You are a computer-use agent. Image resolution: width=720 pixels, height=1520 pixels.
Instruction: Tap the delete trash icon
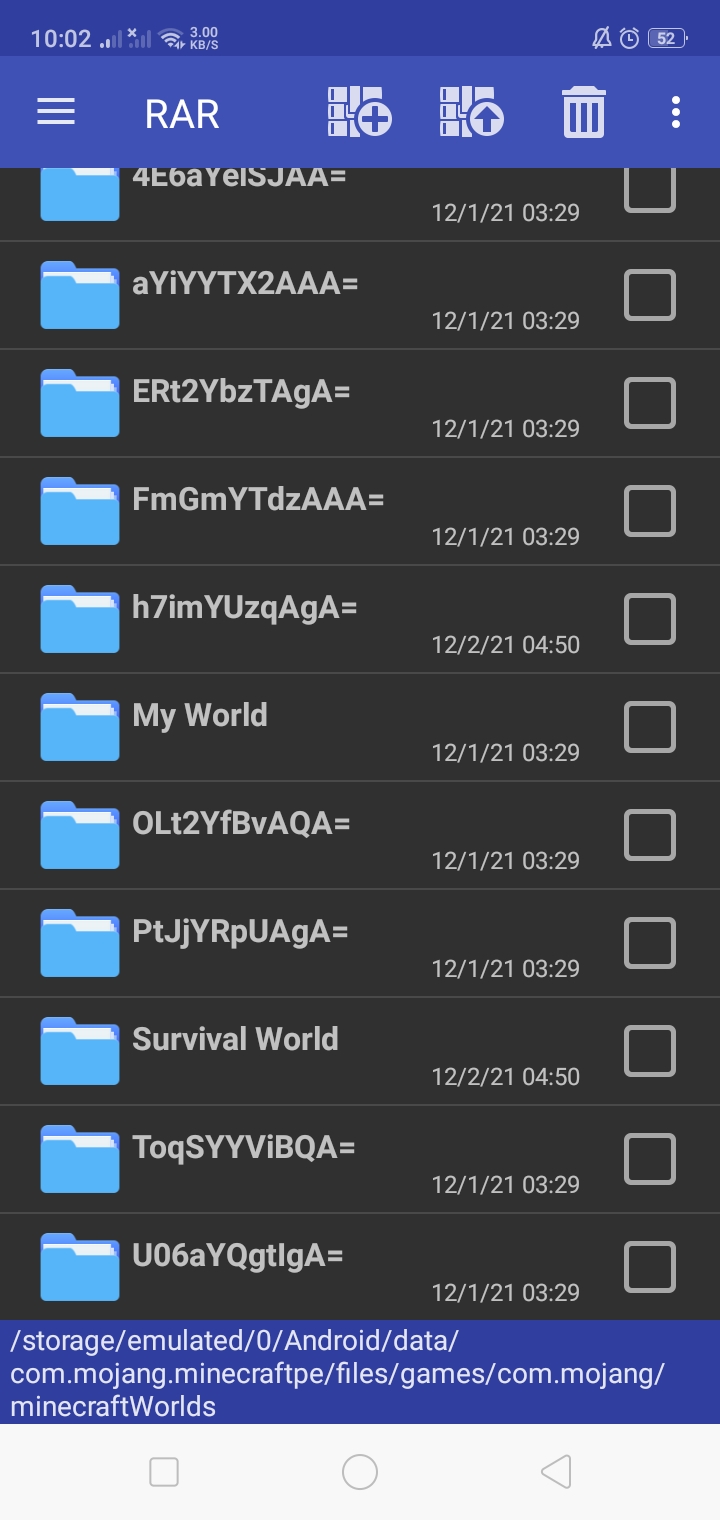(583, 111)
